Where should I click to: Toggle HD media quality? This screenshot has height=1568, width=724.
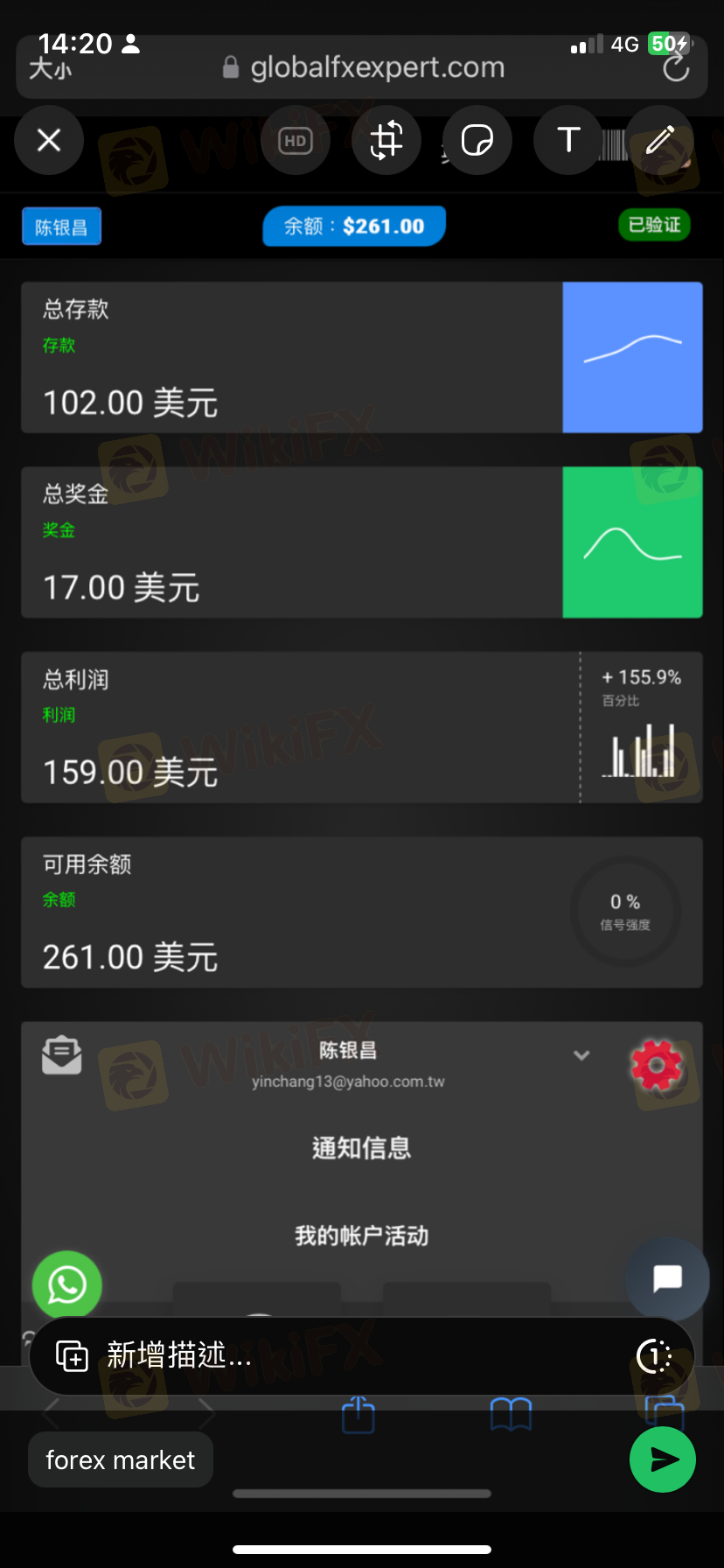click(296, 140)
